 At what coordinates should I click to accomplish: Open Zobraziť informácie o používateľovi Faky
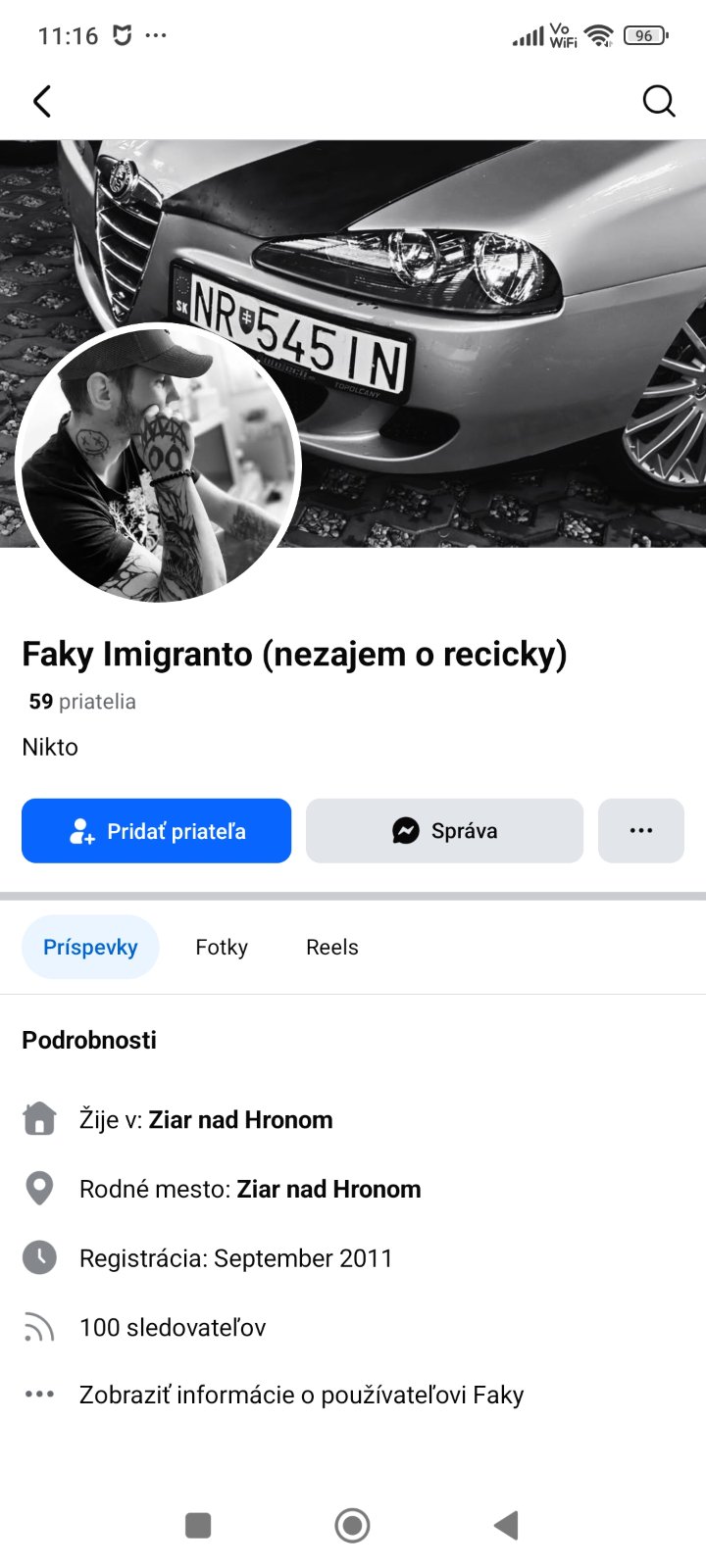click(x=301, y=1395)
